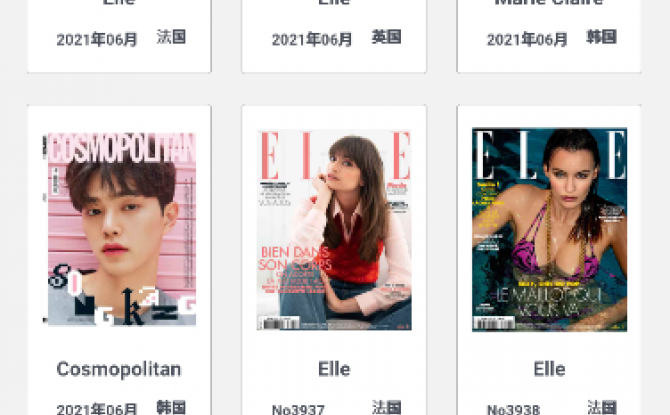Image resolution: width=670 pixels, height=415 pixels.
Task: Open the Elle 英国 June 2021 card
Action: tap(334, 30)
